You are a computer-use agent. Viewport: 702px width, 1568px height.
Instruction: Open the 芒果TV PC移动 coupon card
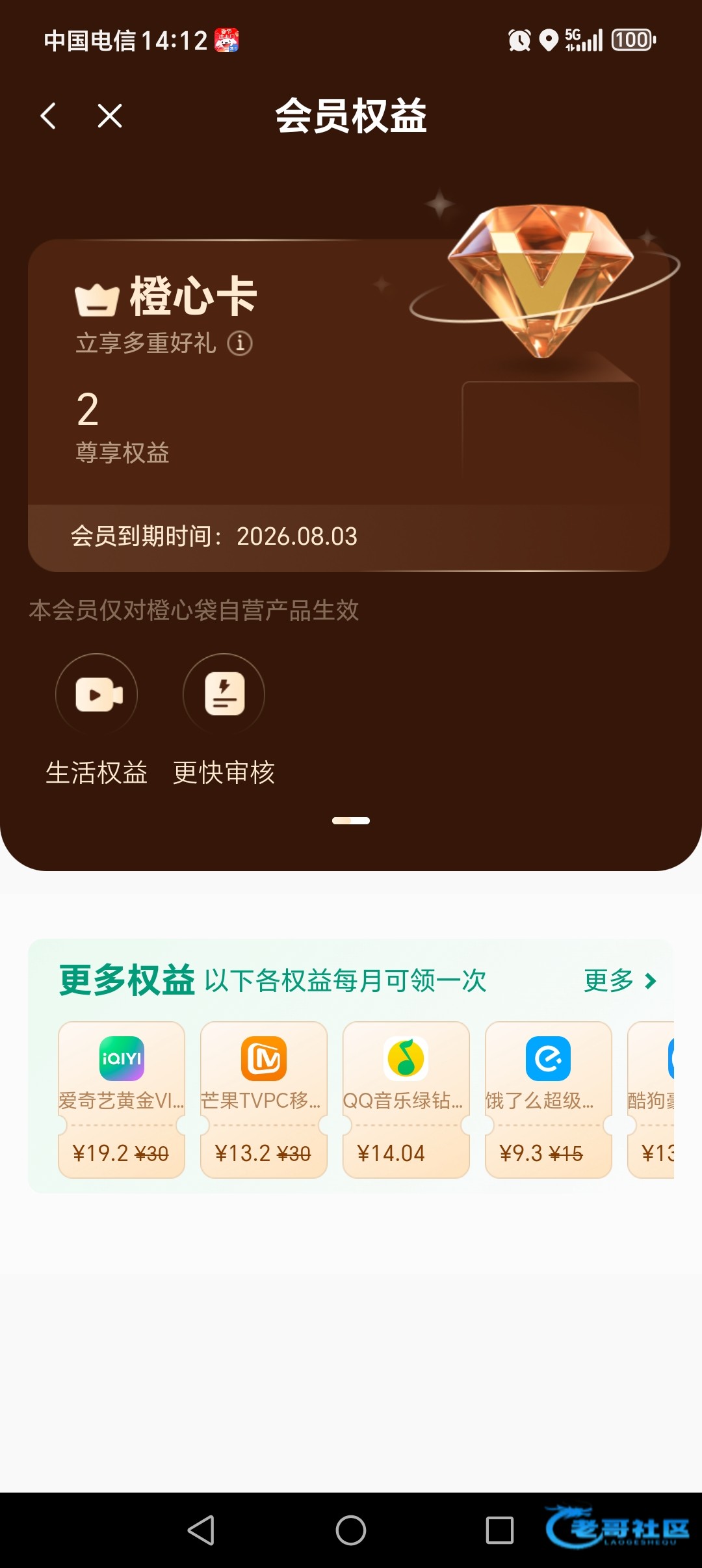(x=264, y=1100)
